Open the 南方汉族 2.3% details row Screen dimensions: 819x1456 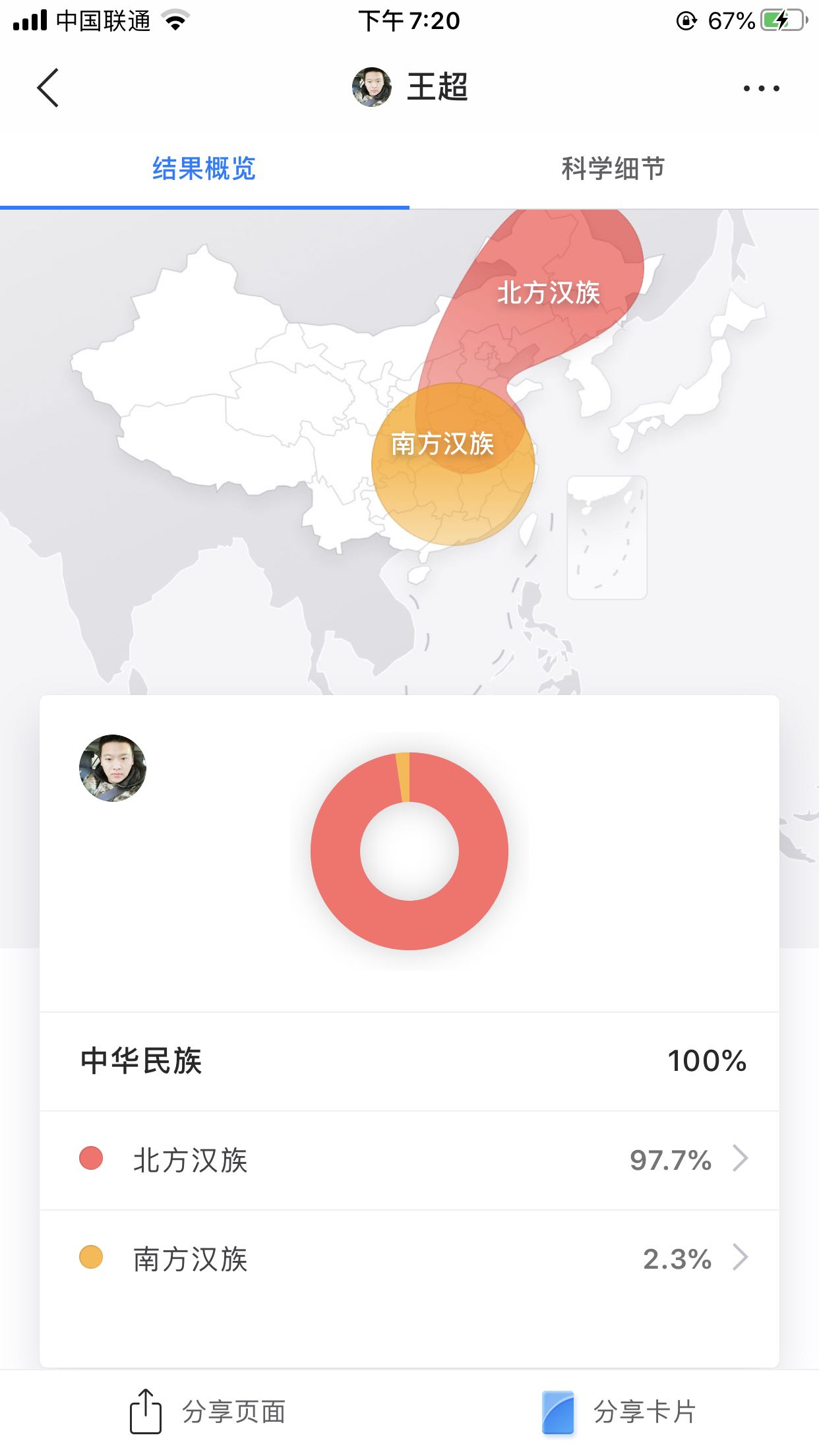coord(409,1259)
